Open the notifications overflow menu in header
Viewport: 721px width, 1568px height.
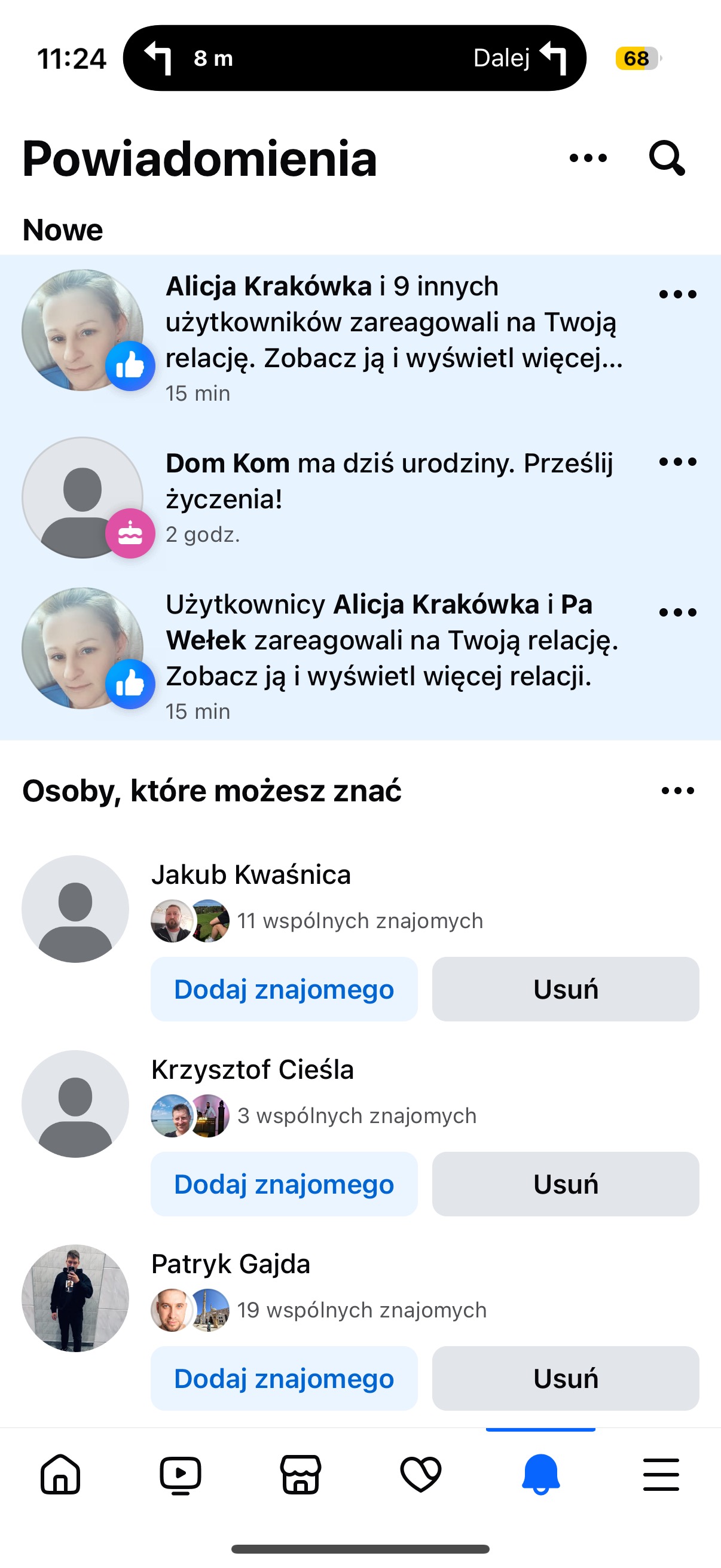point(588,158)
